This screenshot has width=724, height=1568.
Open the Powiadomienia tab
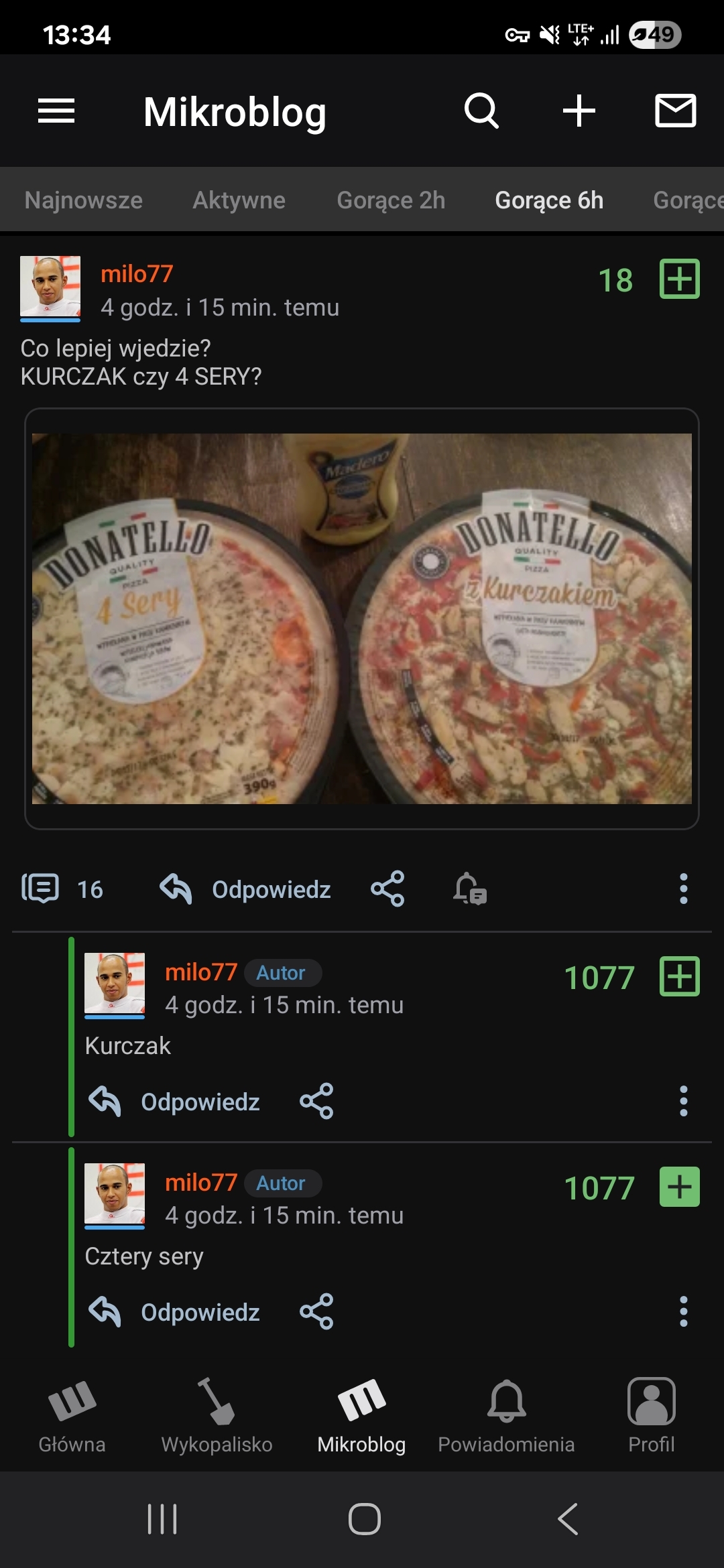[x=506, y=1415]
